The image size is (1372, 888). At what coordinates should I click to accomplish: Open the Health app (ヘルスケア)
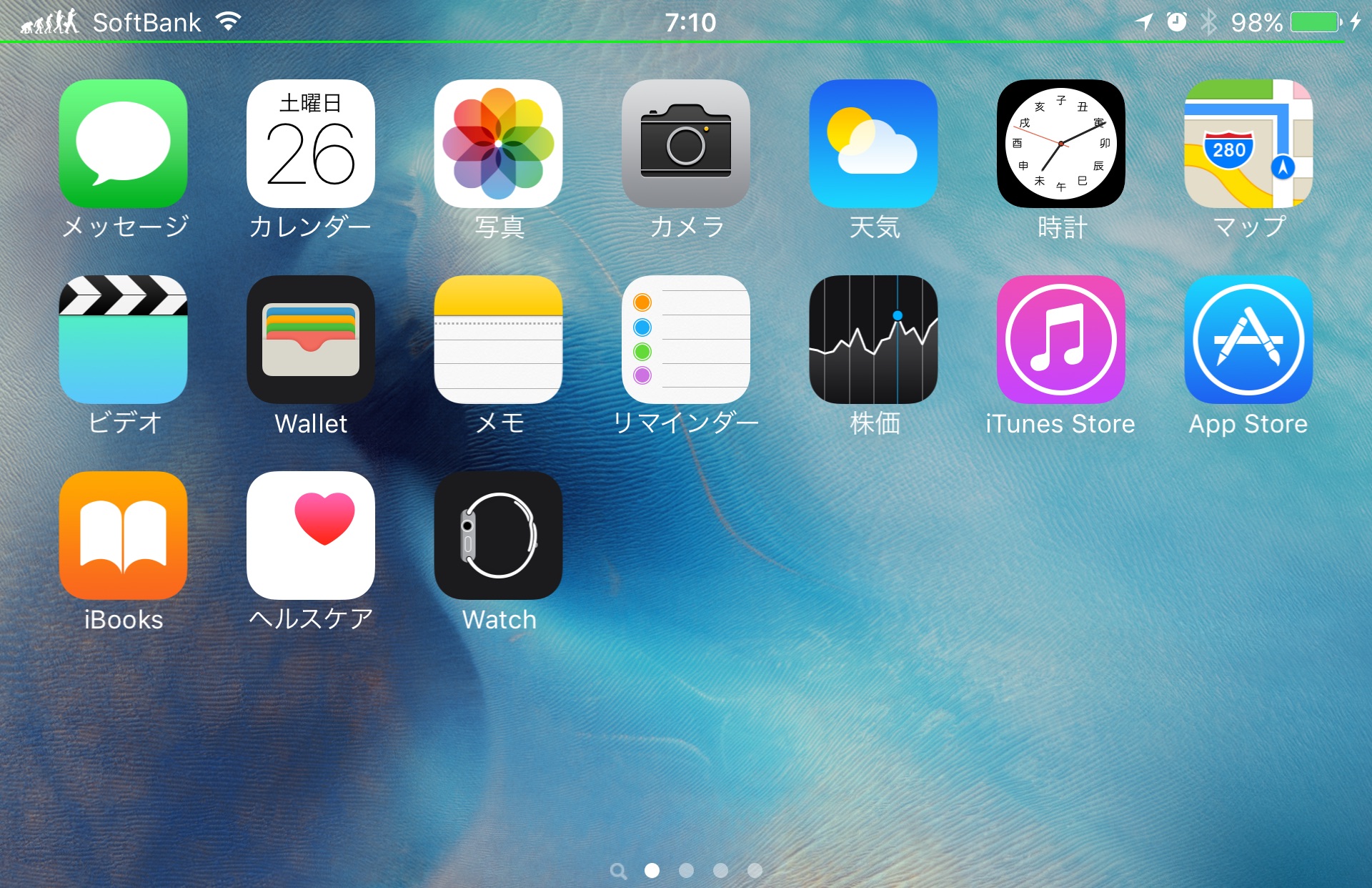click(x=311, y=536)
